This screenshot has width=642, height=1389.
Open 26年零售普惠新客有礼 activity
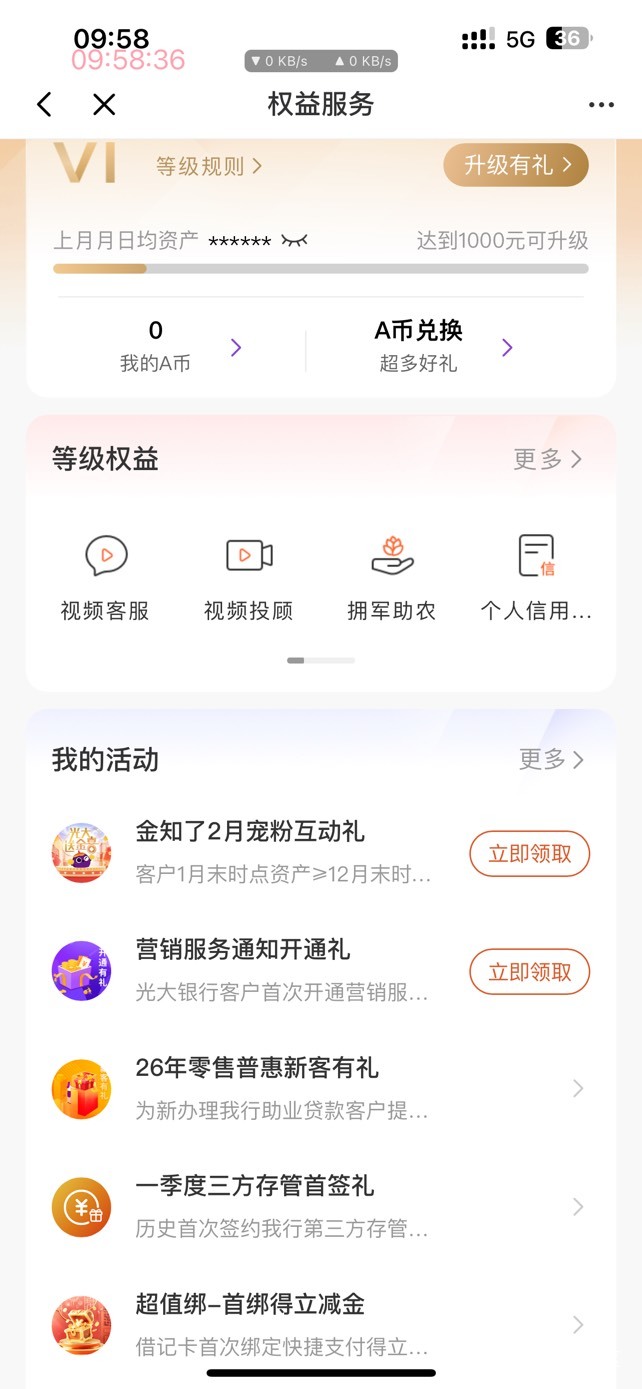[320, 1088]
